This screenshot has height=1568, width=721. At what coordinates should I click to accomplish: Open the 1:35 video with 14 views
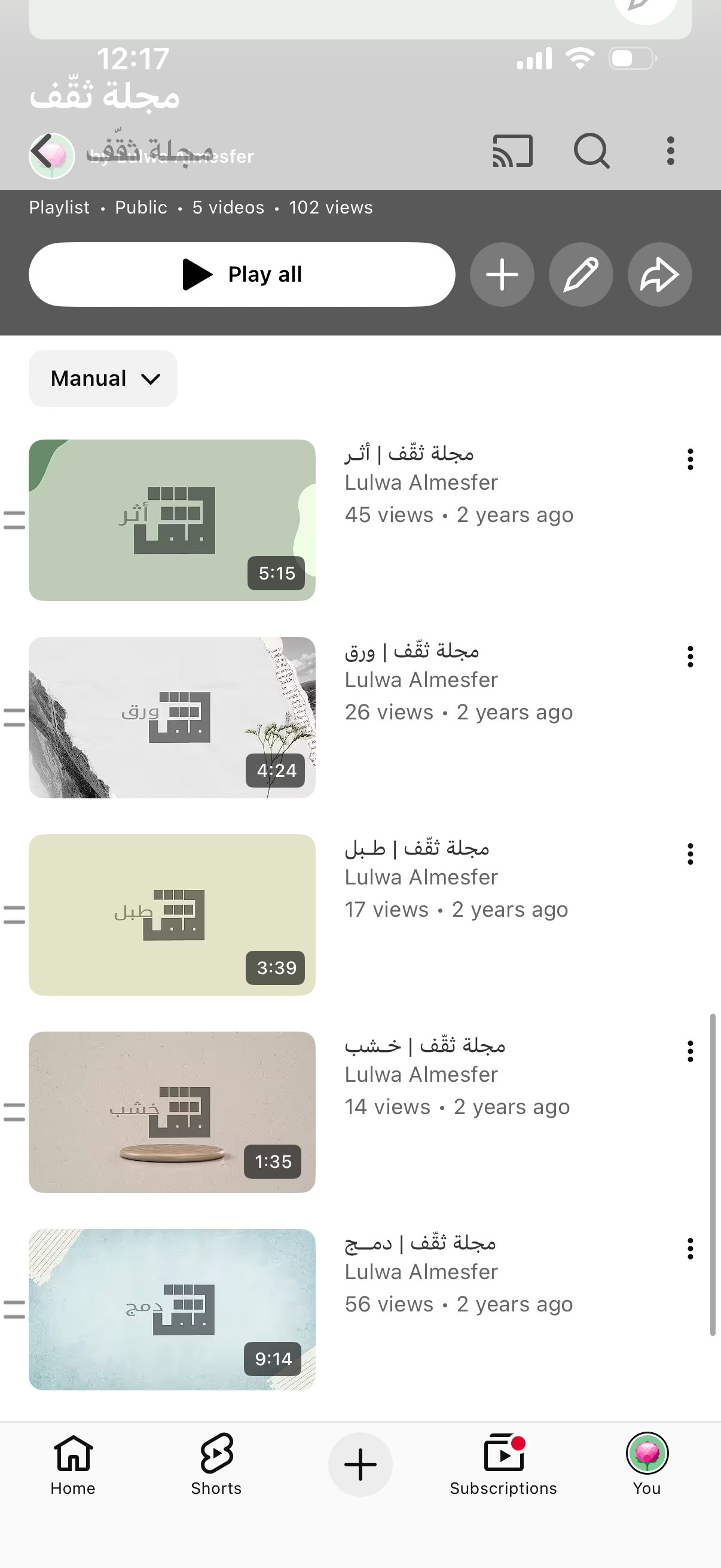pyautogui.click(x=172, y=1112)
